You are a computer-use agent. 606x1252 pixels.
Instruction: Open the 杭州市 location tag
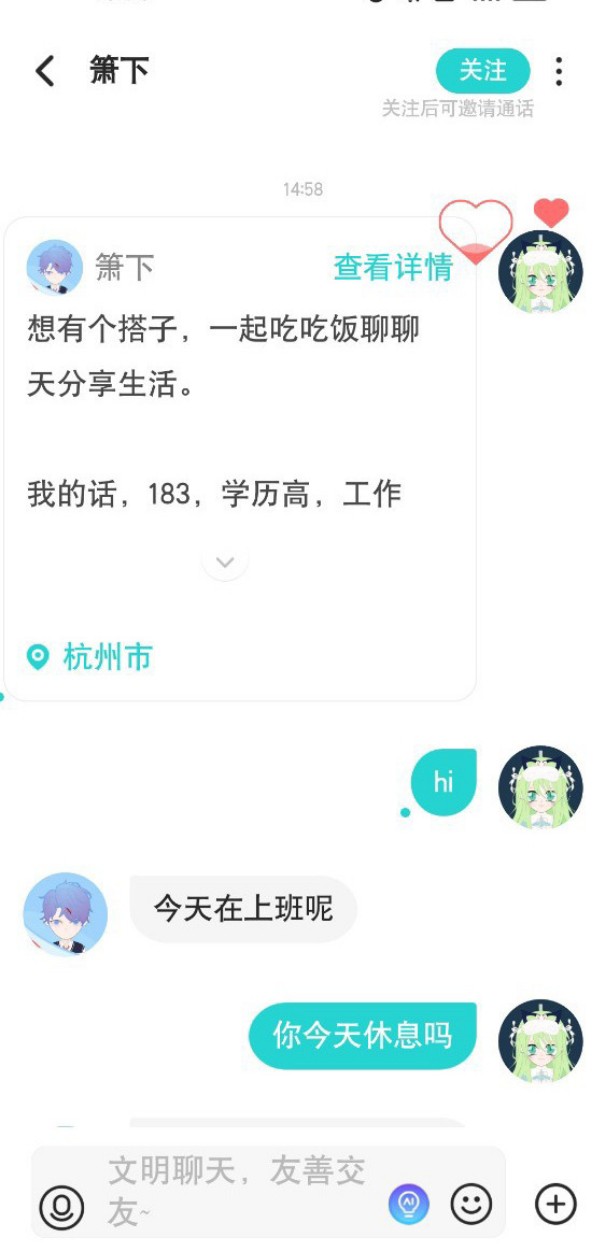[x=90, y=657]
